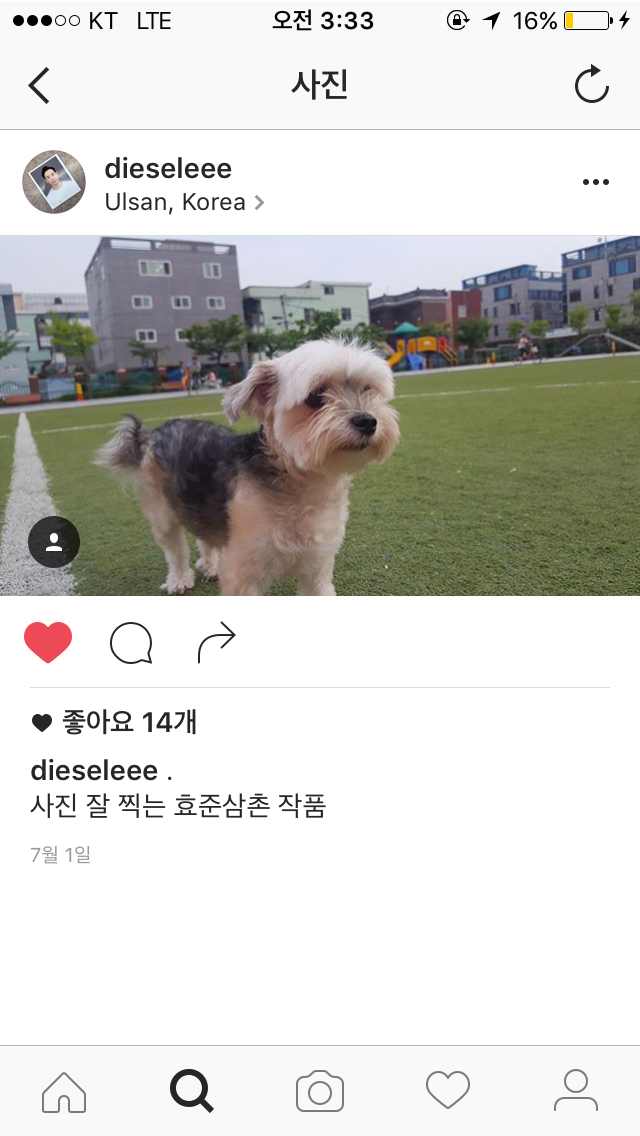Open the Activity heart tab

[447, 1091]
